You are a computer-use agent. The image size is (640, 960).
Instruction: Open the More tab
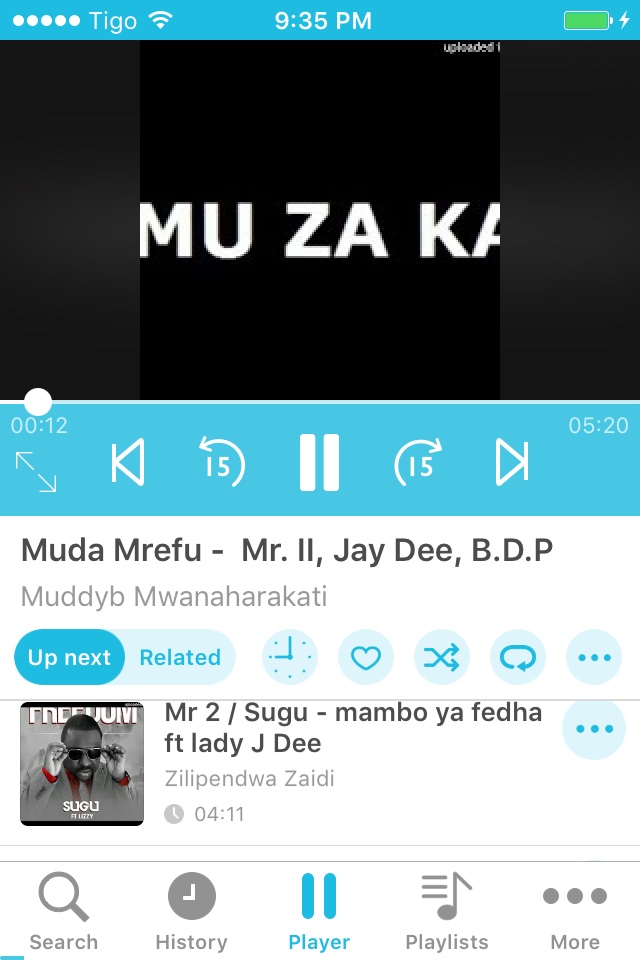[575, 910]
